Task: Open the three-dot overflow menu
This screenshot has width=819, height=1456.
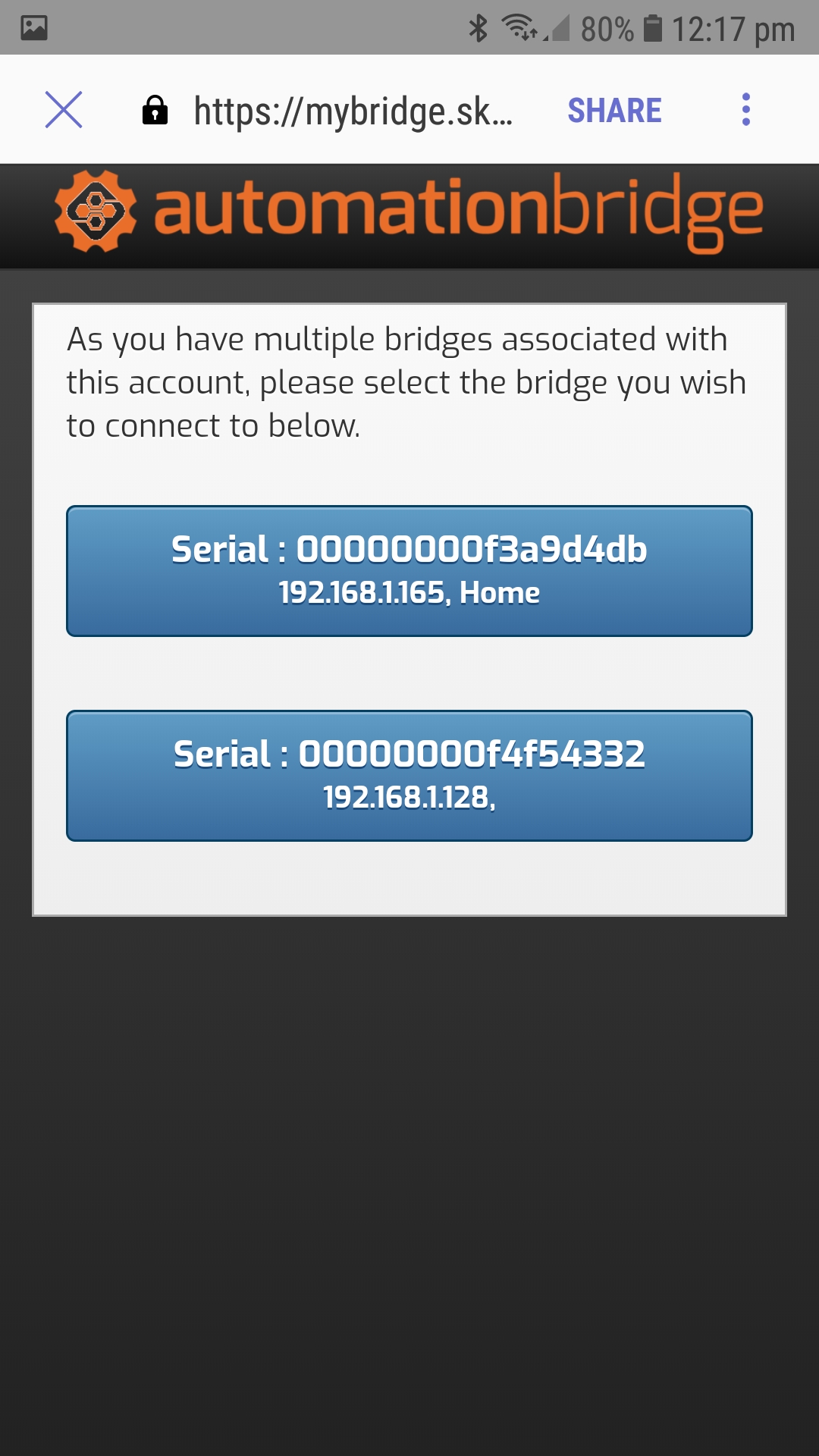Action: click(x=746, y=110)
